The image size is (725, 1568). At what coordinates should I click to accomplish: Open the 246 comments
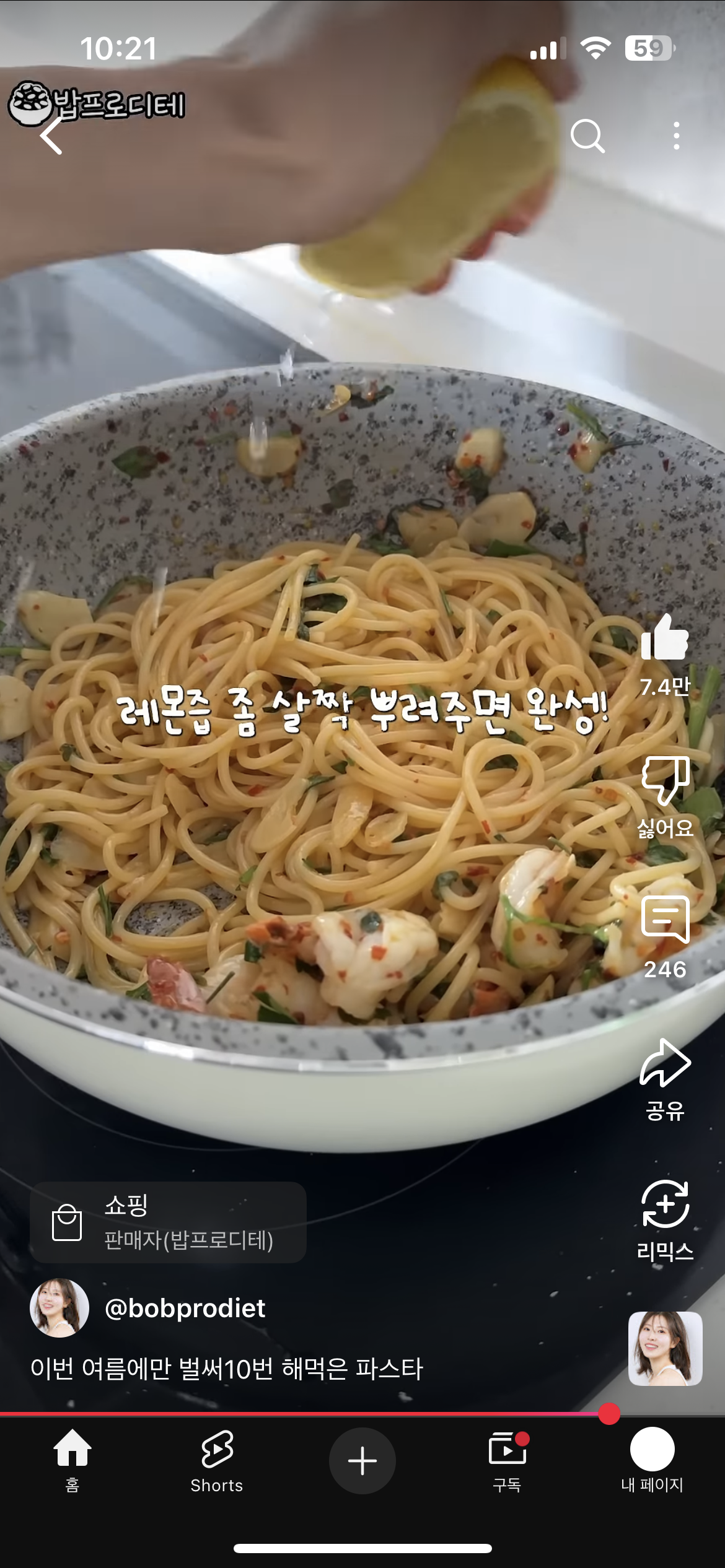[665, 920]
